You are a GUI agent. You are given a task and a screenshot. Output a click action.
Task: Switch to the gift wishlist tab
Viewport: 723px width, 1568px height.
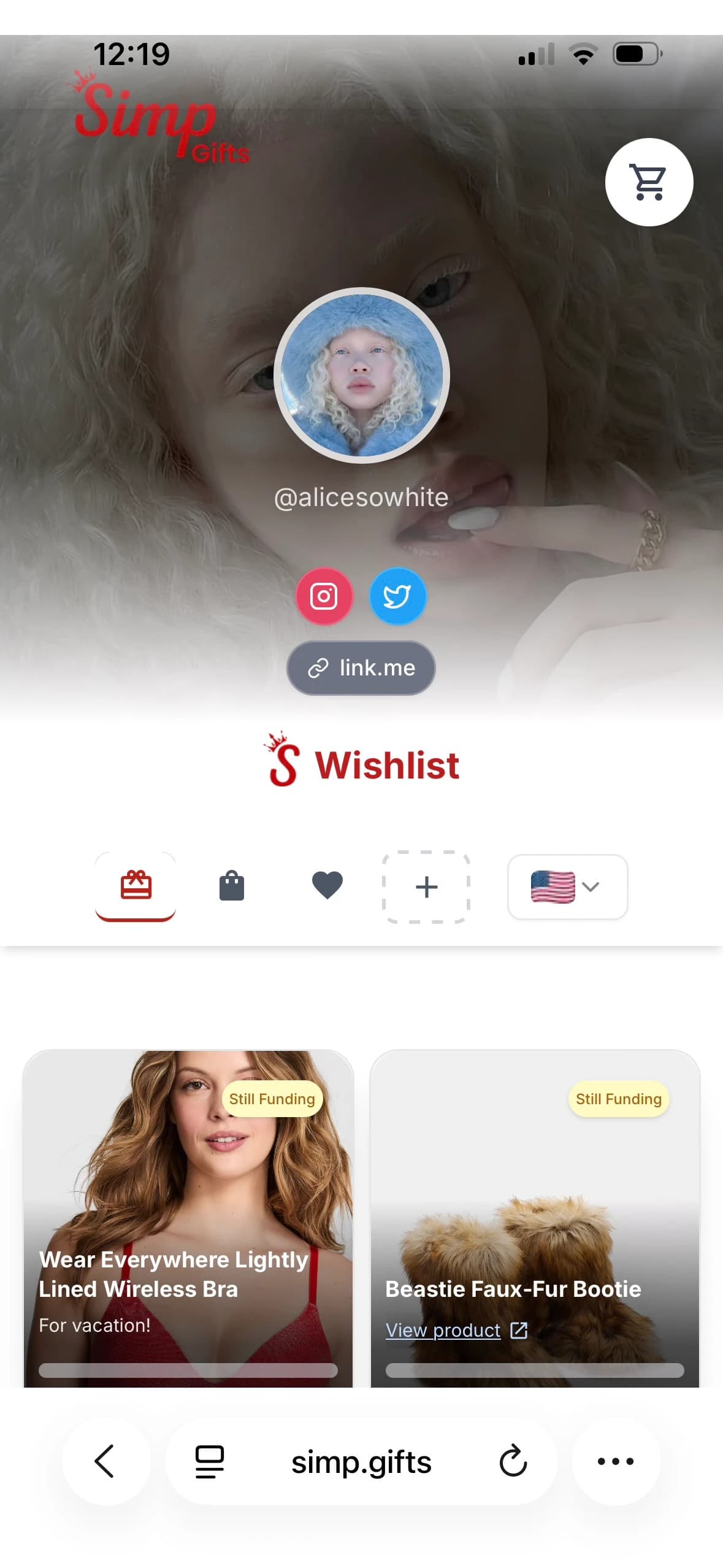(136, 885)
